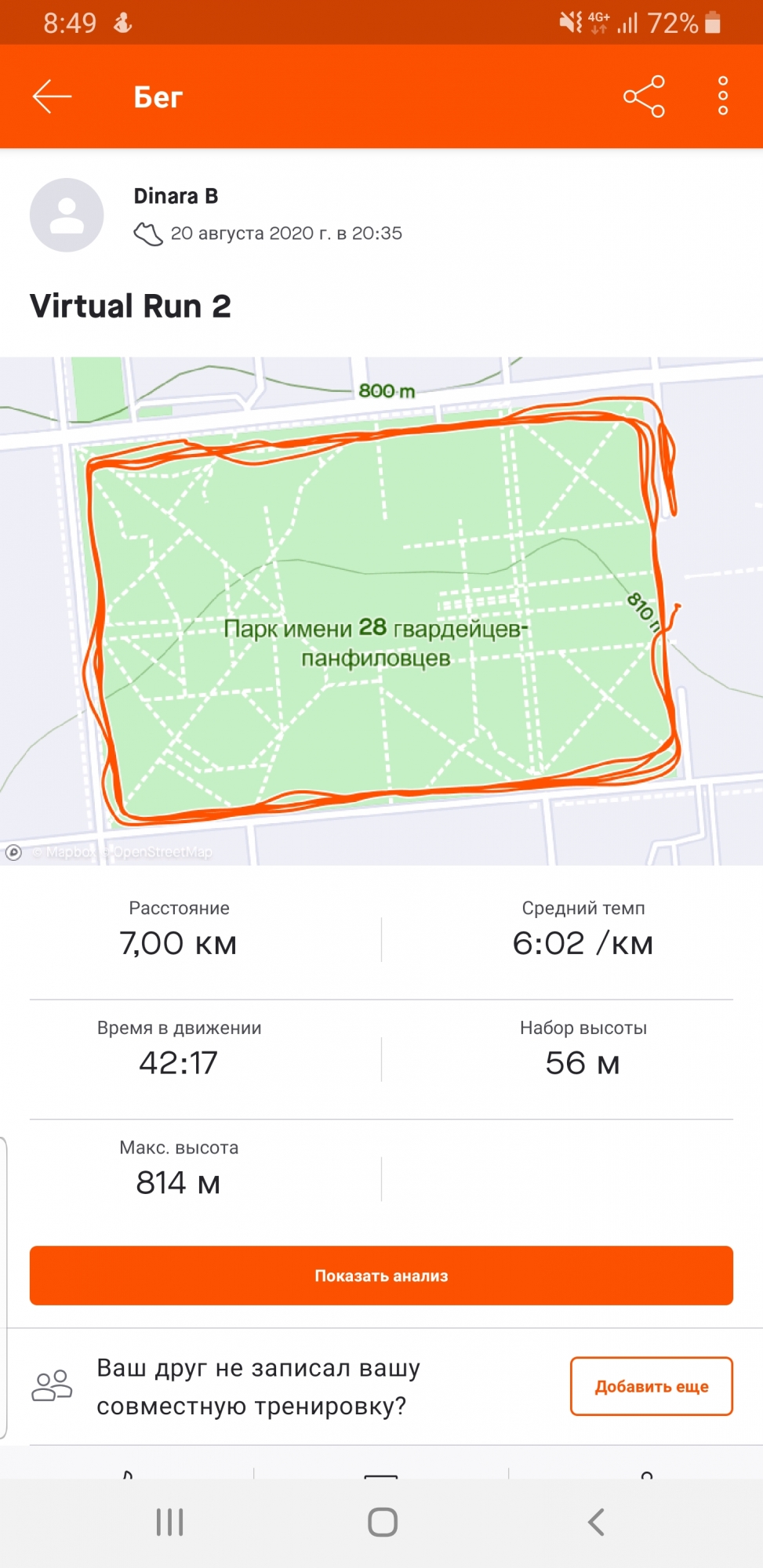Open the three-dot overflow menu
This screenshot has width=763, height=1568.
pyautogui.click(x=722, y=96)
